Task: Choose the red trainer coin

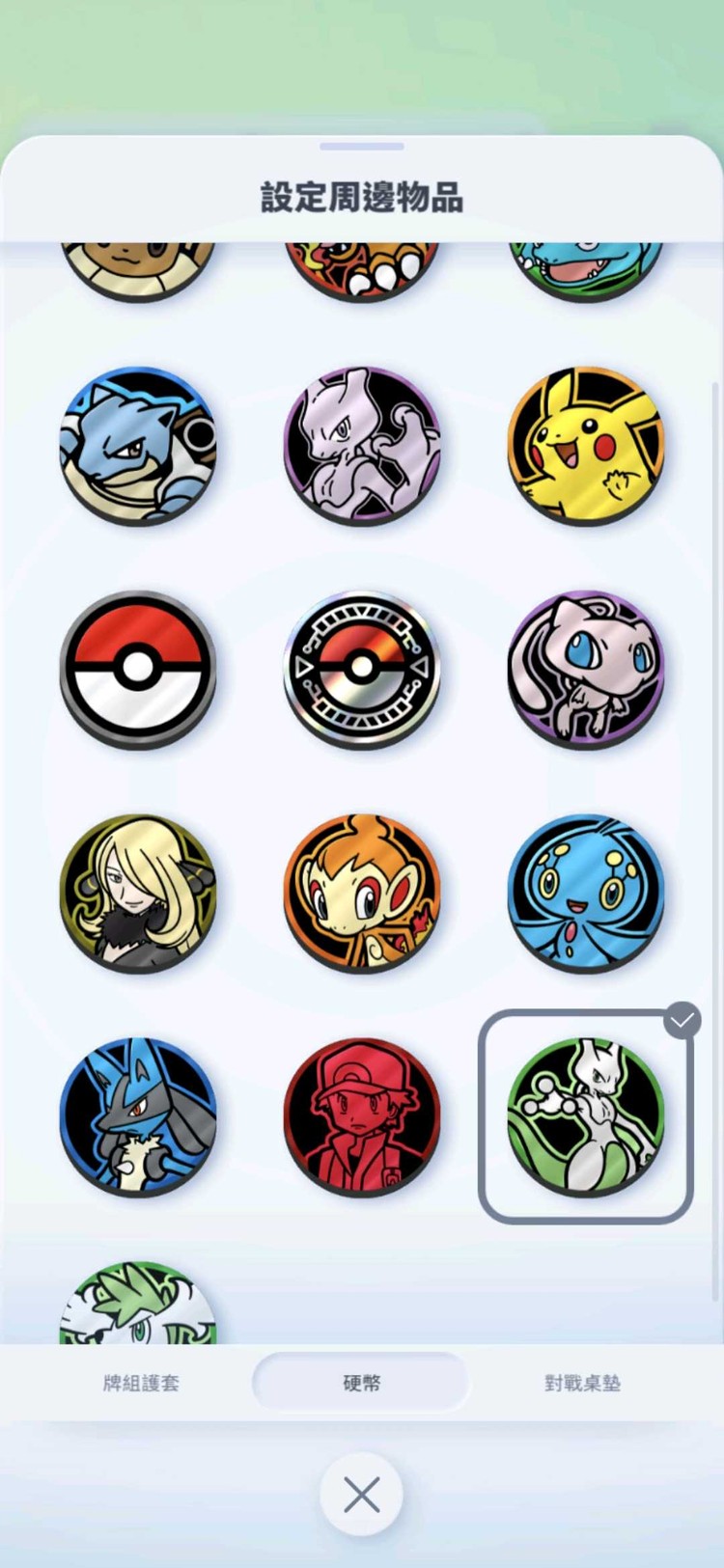Action: [x=362, y=1117]
